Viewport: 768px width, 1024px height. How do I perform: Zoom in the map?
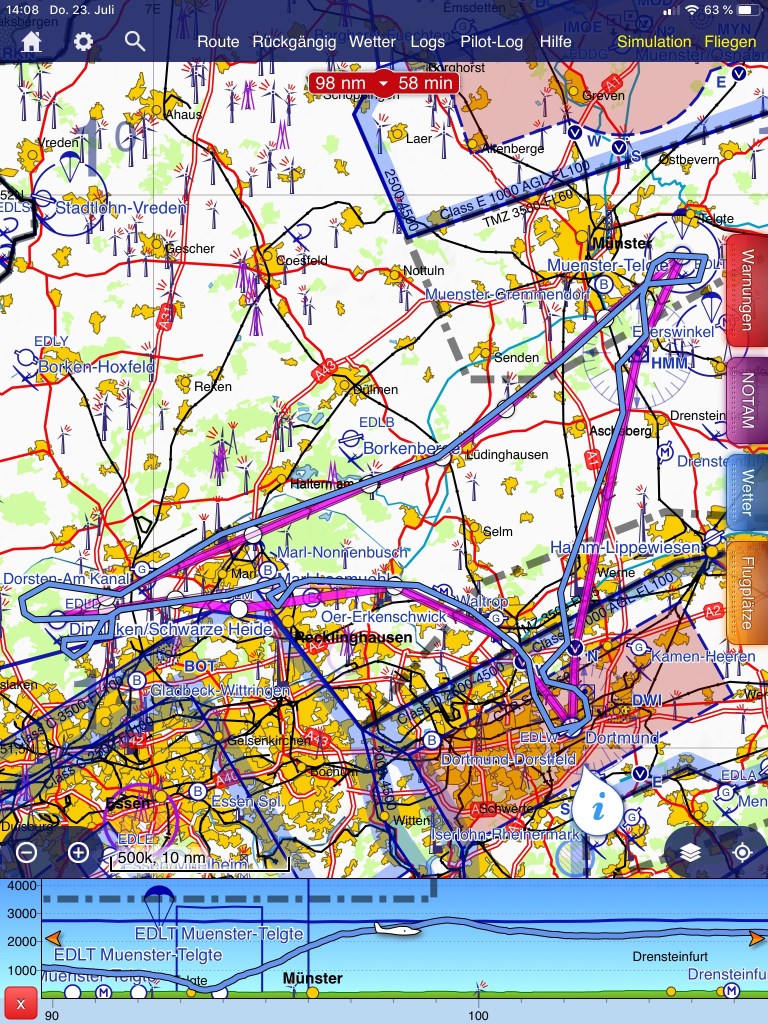pos(79,853)
